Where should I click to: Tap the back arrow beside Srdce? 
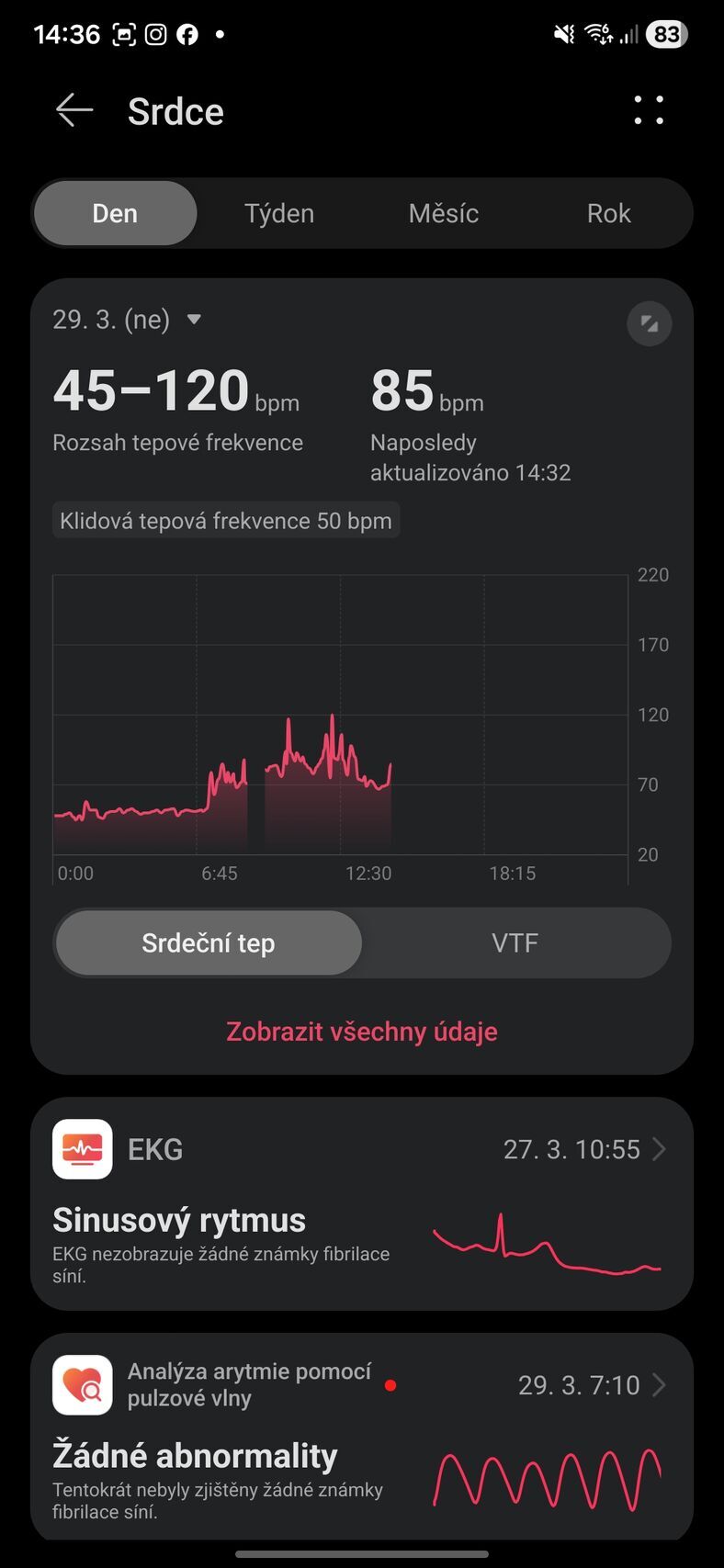73,110
